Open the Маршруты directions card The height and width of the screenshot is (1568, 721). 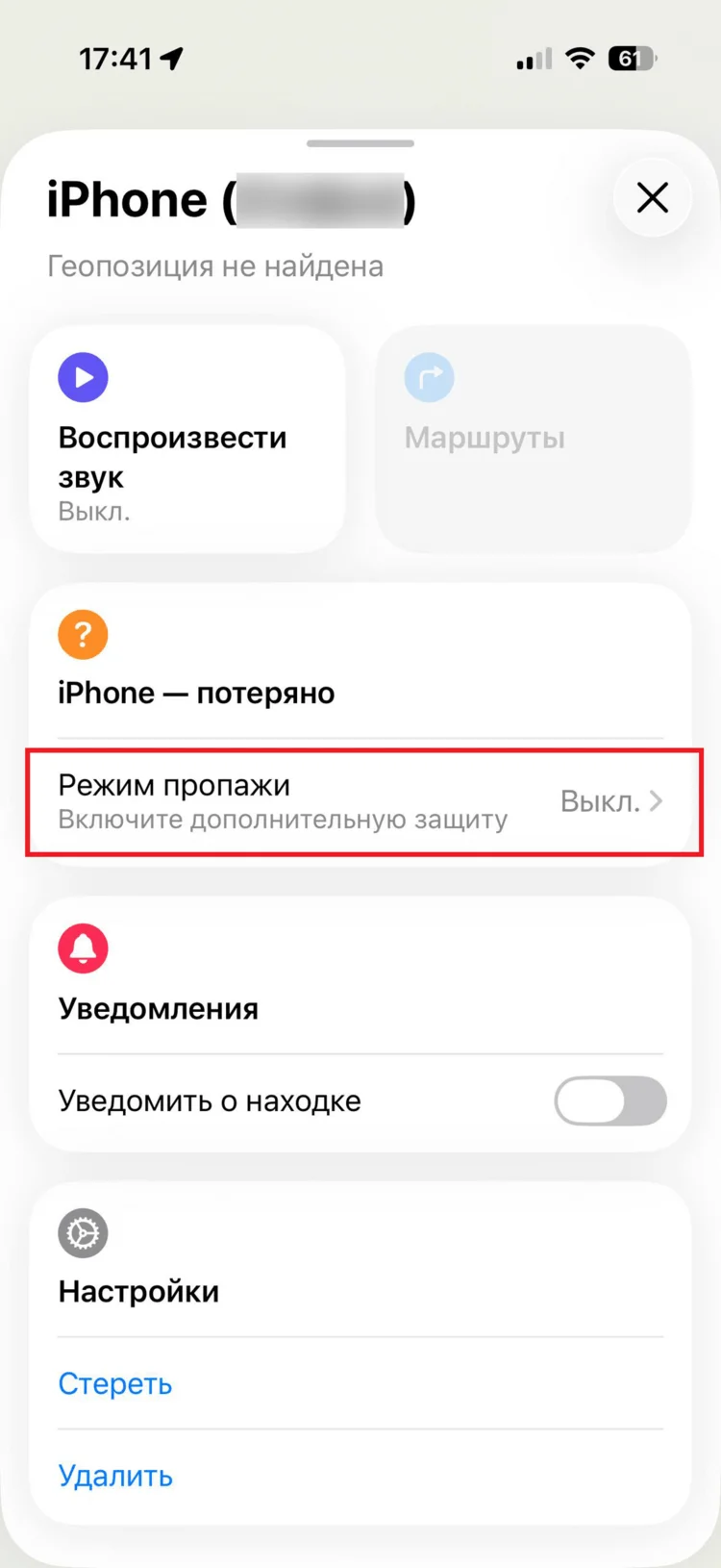(x=533, y=440)
